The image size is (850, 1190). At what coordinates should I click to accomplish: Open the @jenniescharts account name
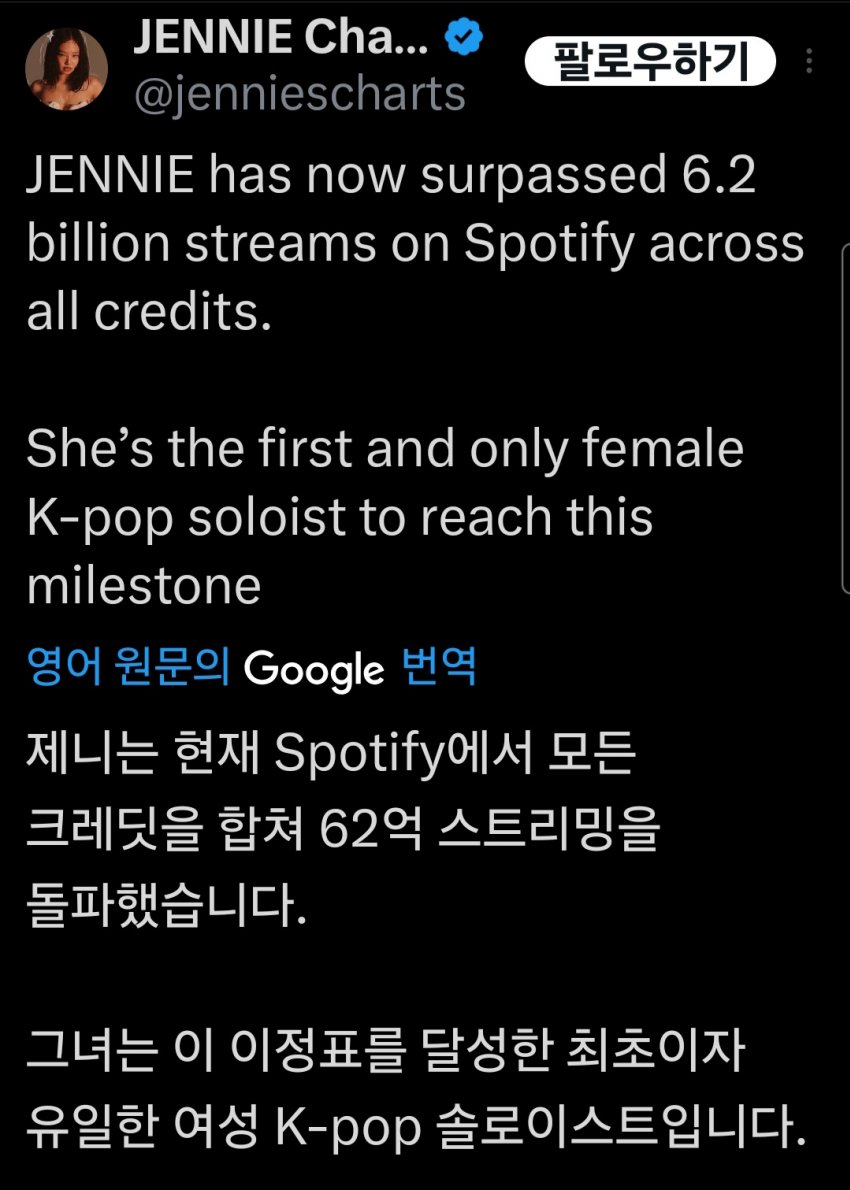pos(299,95)
